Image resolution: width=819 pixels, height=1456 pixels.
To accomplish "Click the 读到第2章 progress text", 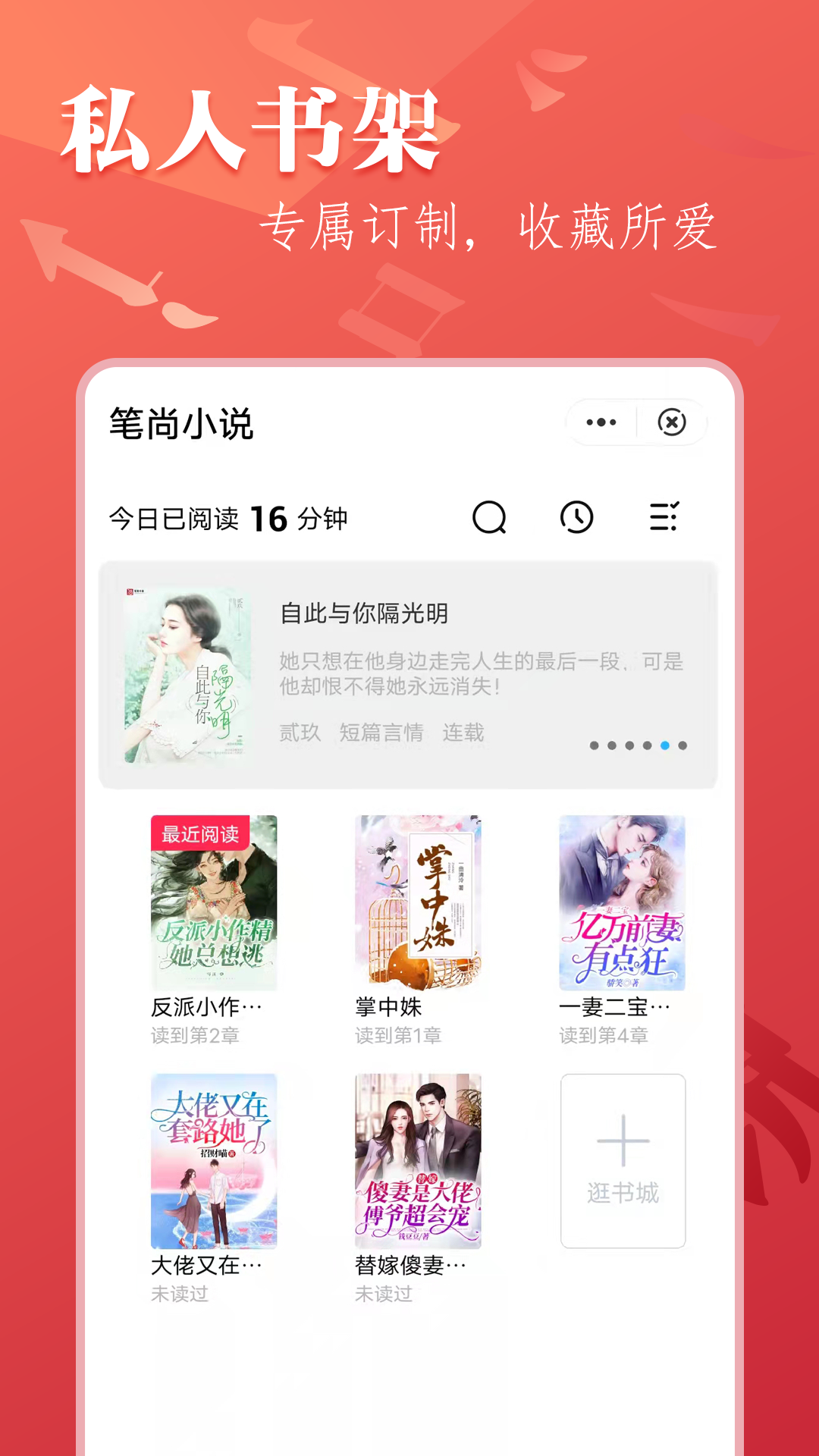I will [195, 1034].
